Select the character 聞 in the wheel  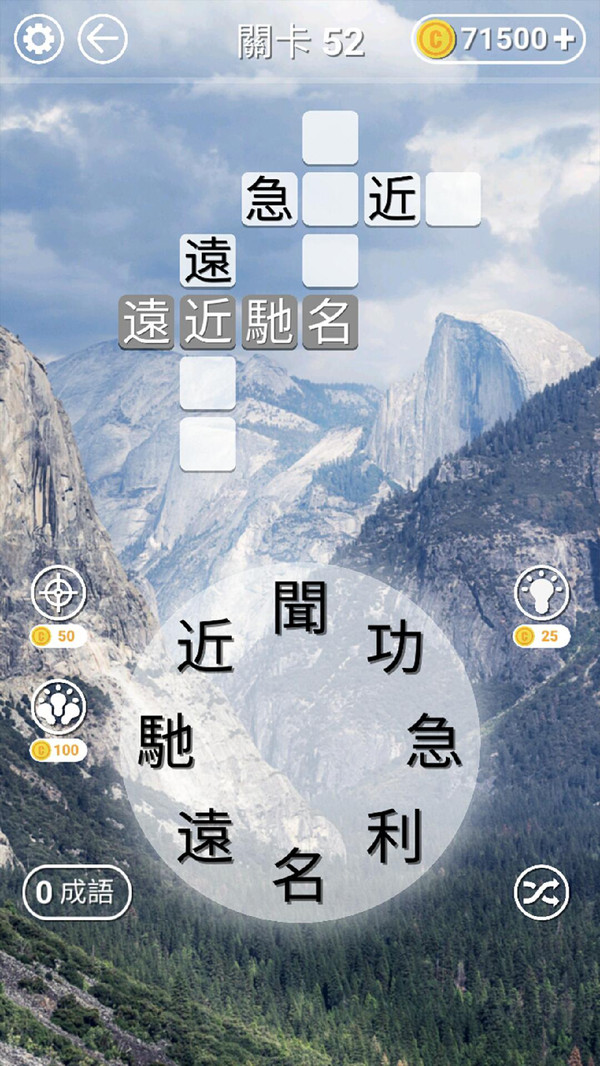coord(300,609)
